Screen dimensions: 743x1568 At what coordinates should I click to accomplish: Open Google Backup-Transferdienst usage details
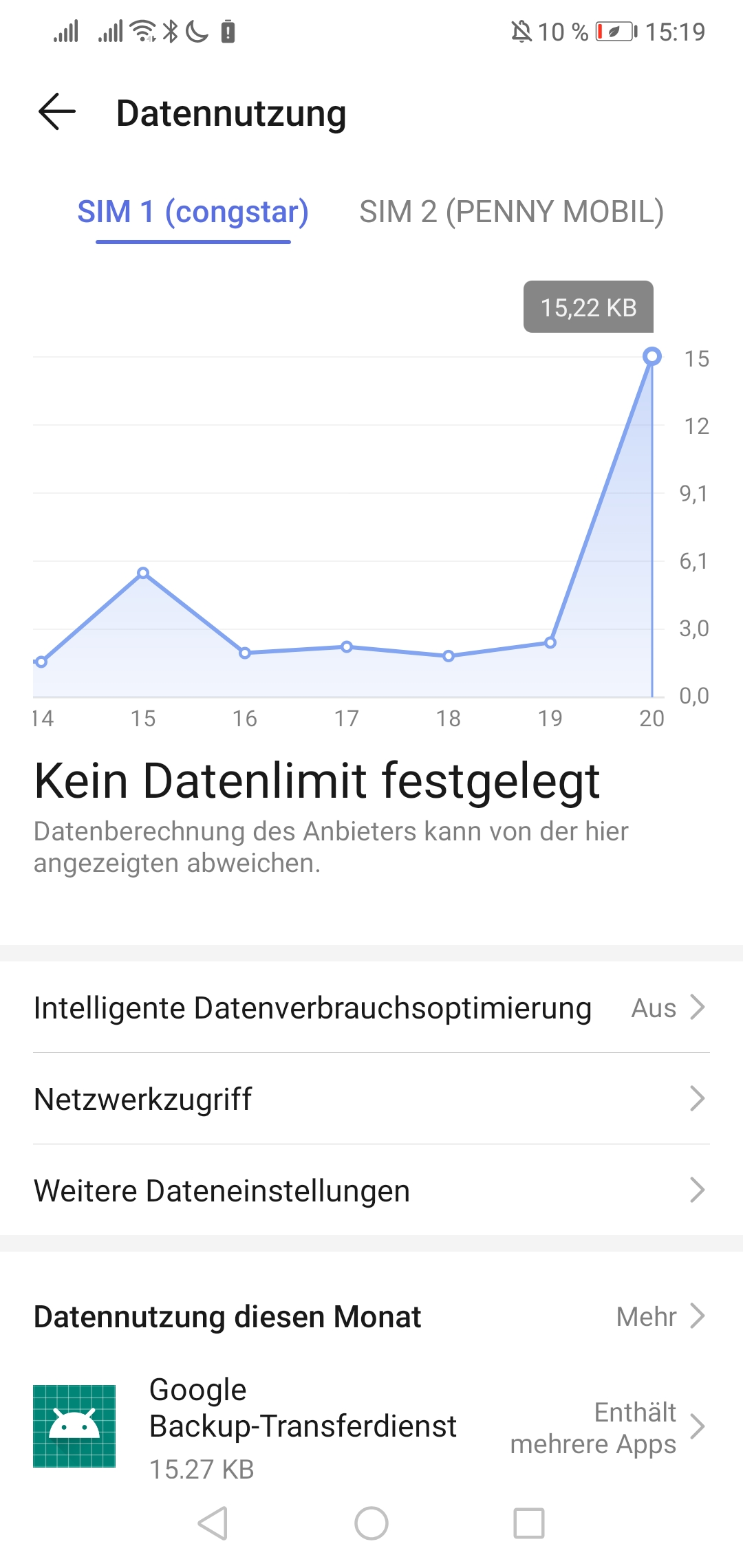[371, 1427]
